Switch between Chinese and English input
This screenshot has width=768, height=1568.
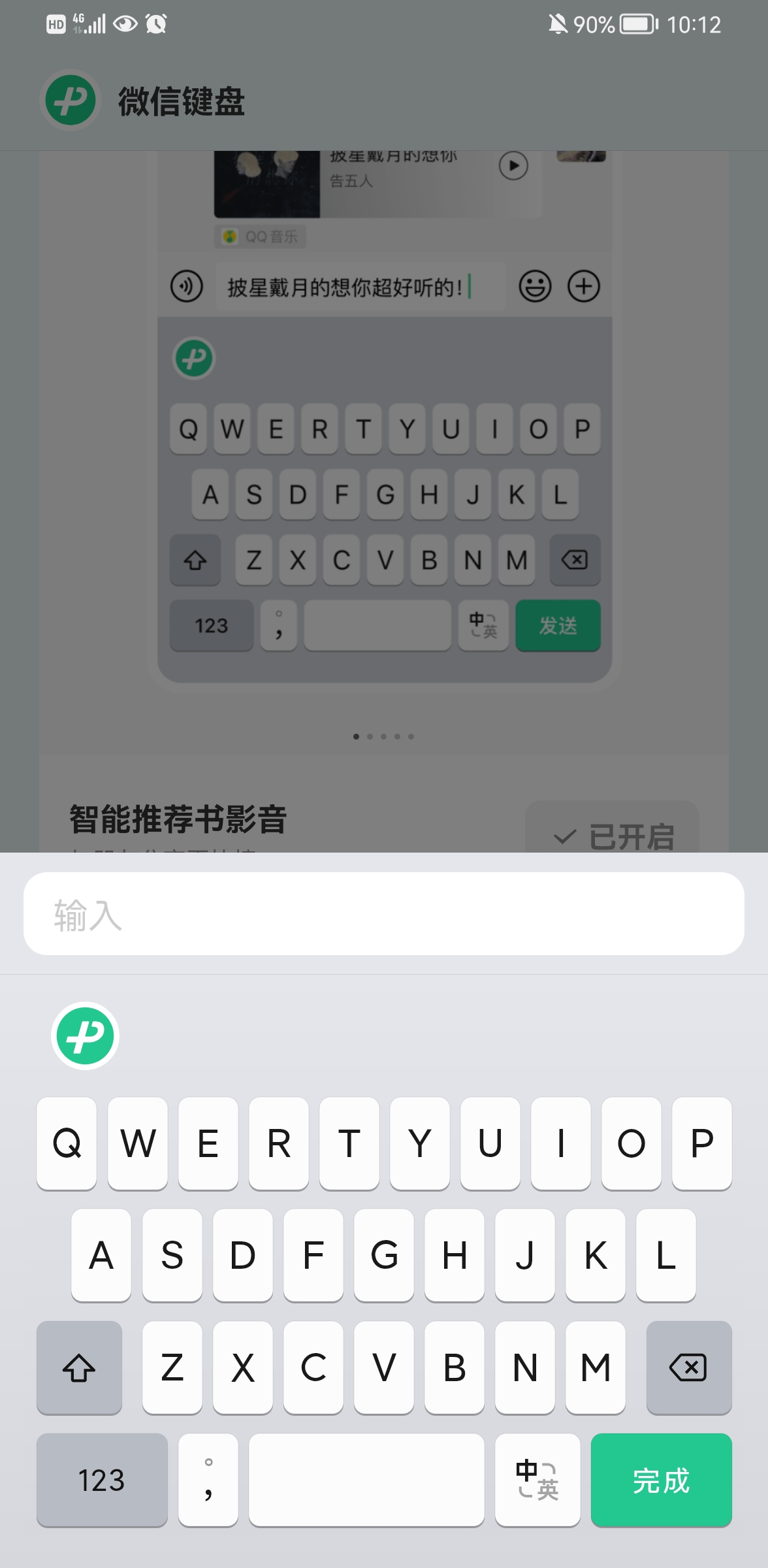pyautogui.click(x=537, y=1480)
